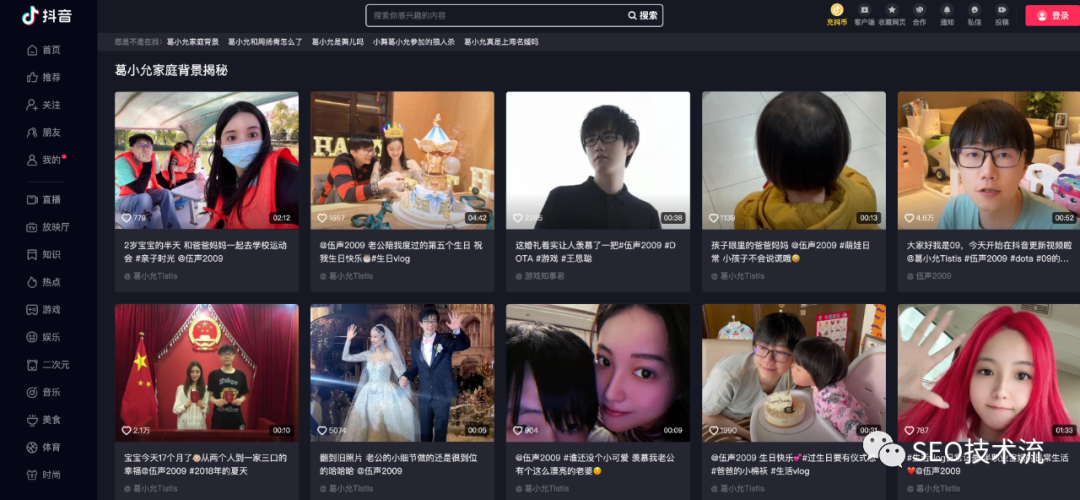Viewport: 1080px width, 500px height.
Task: Open 私信 private messages
Action: pos(974,14)
